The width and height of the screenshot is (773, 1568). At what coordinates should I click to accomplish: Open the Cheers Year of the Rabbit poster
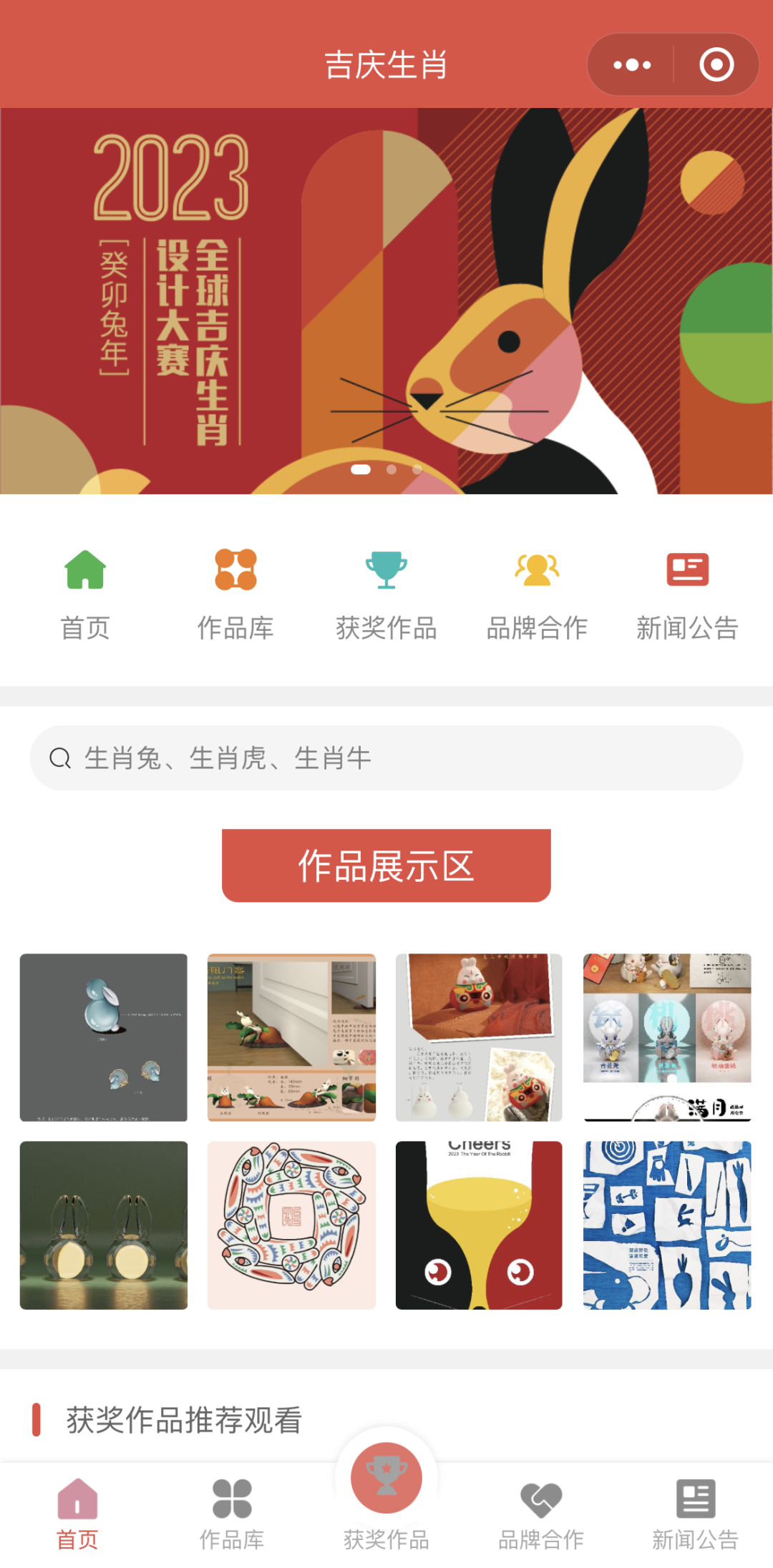point(479,1225)
